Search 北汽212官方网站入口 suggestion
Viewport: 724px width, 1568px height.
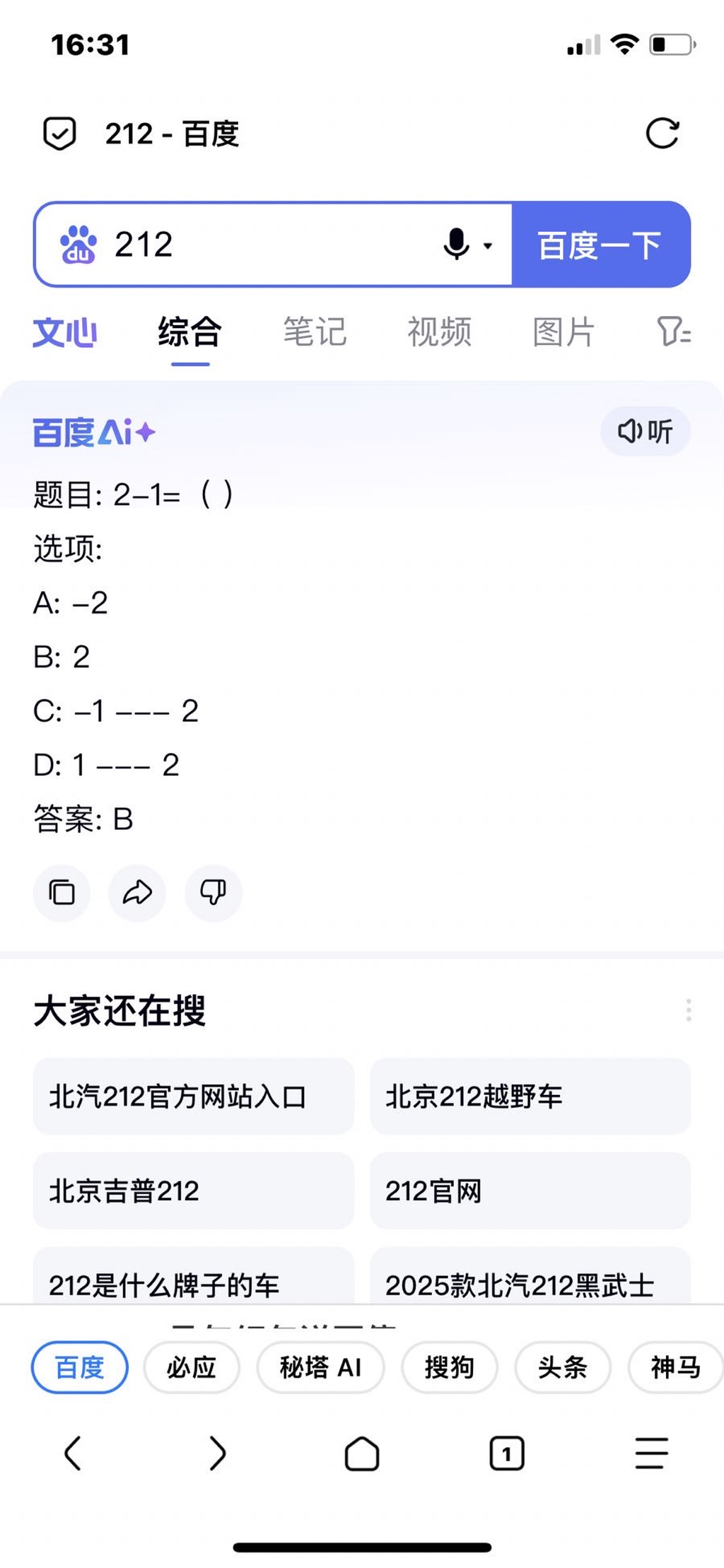click(193, 1096)
